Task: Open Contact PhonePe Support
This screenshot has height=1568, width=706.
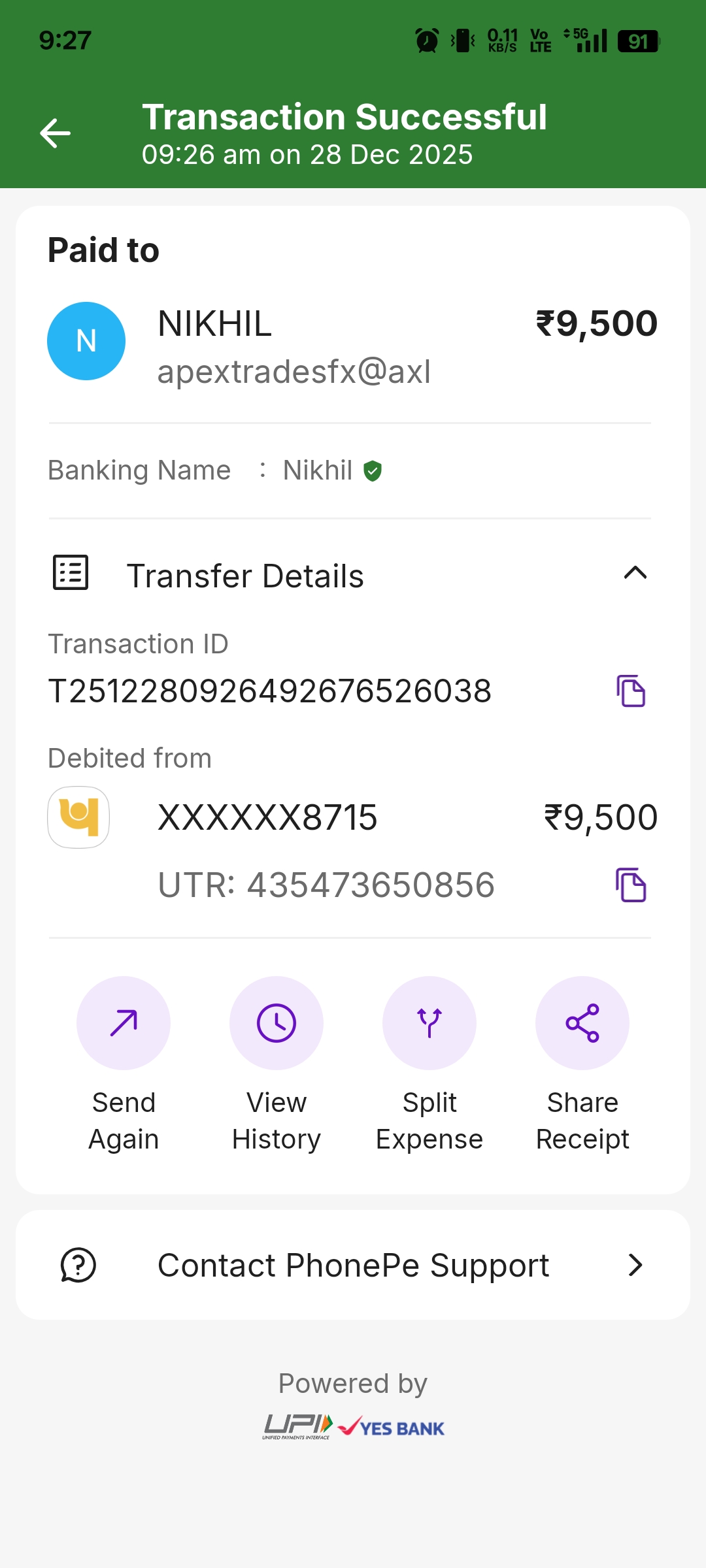Action: [x=353, y=1266]
